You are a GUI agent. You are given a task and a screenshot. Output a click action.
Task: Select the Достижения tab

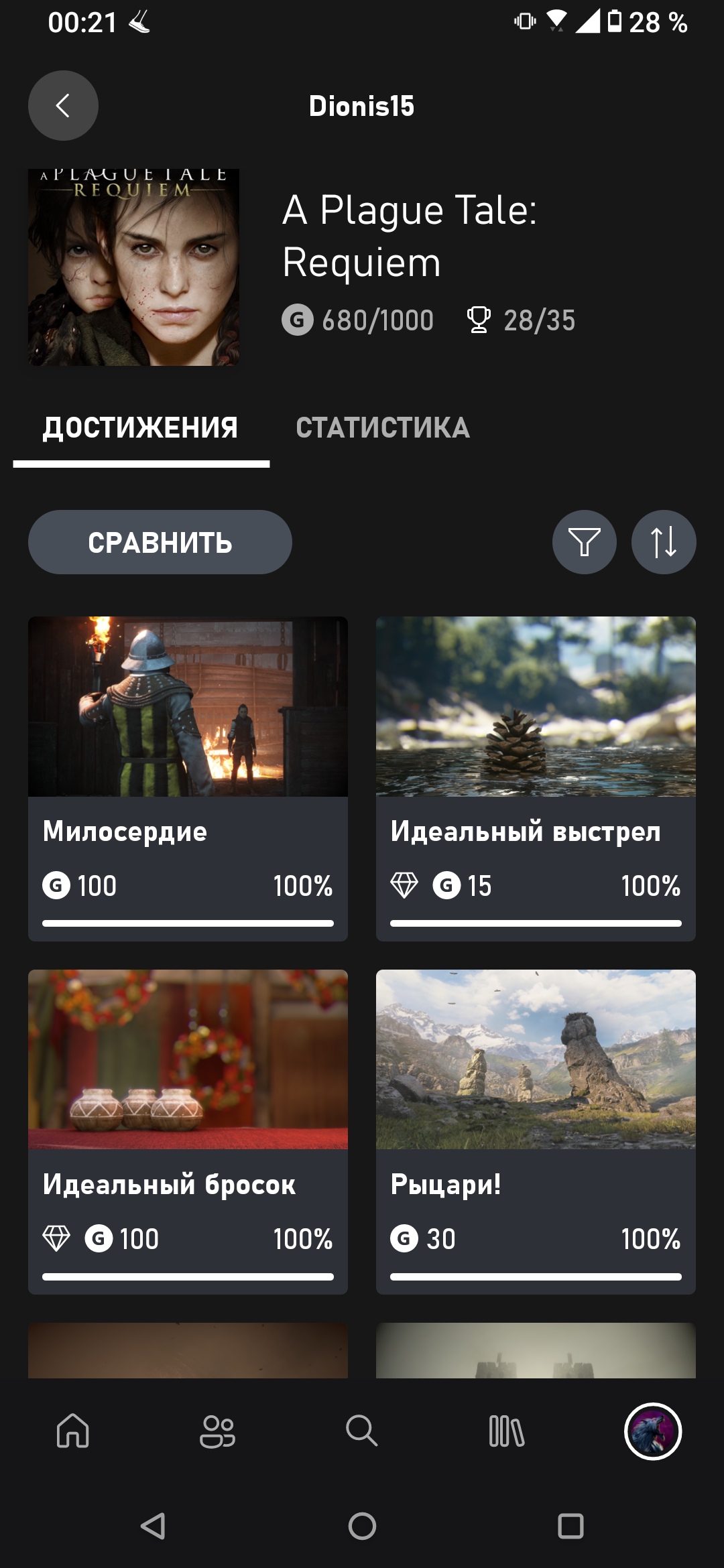point(141,428)
